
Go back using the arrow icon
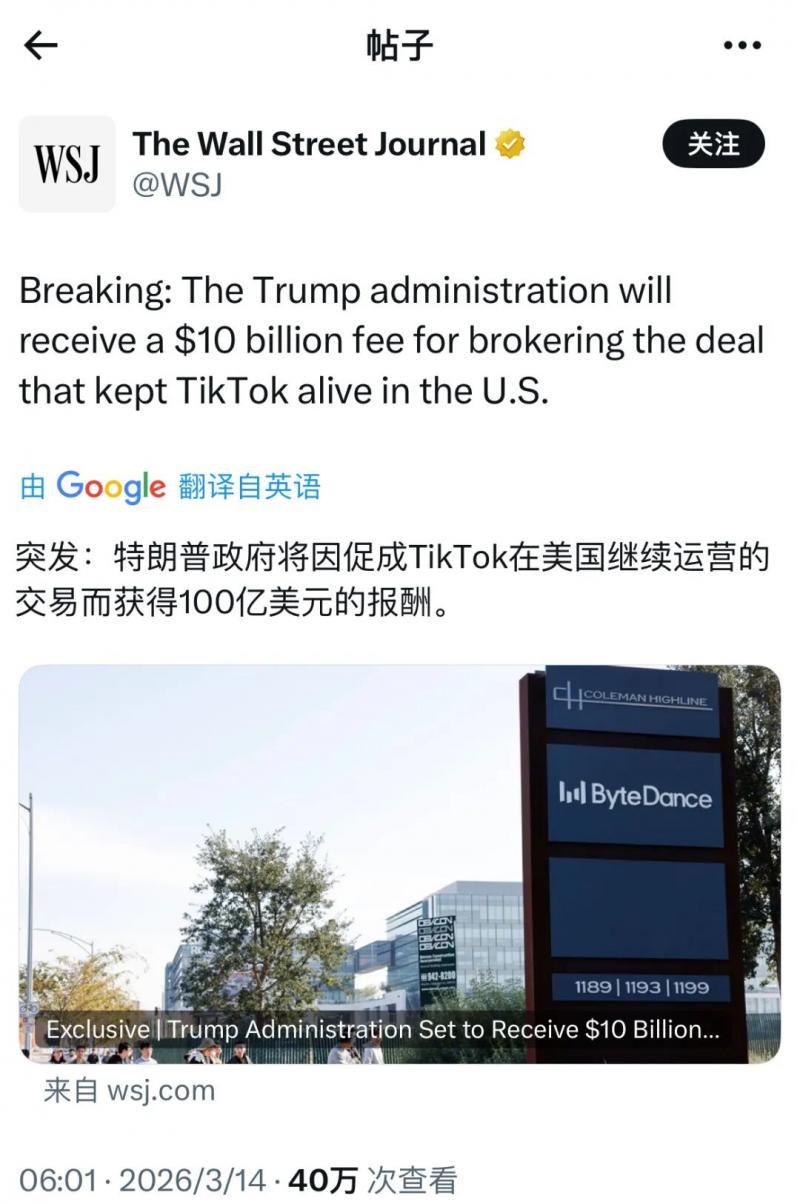click(x=41, y=45)
